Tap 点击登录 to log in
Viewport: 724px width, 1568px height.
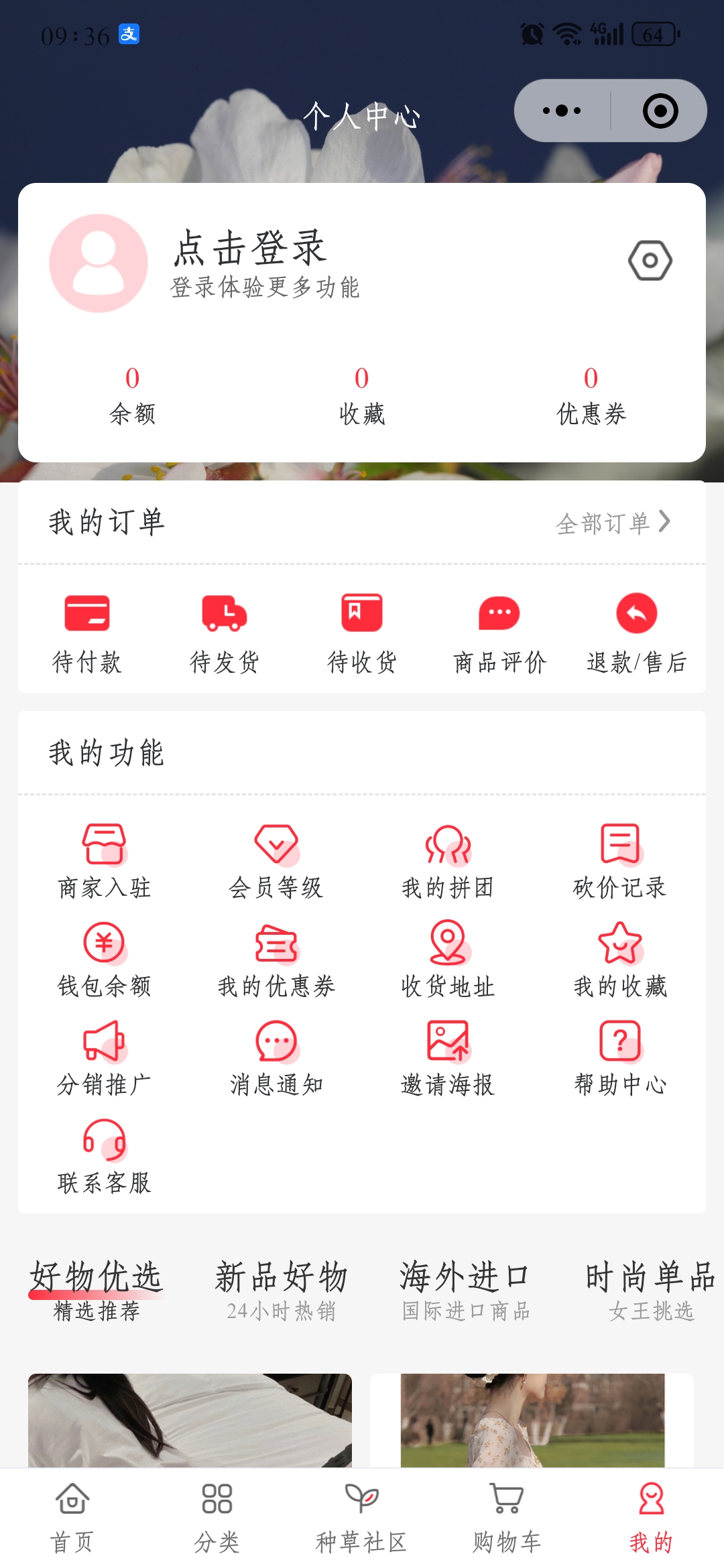click(250, 248)
